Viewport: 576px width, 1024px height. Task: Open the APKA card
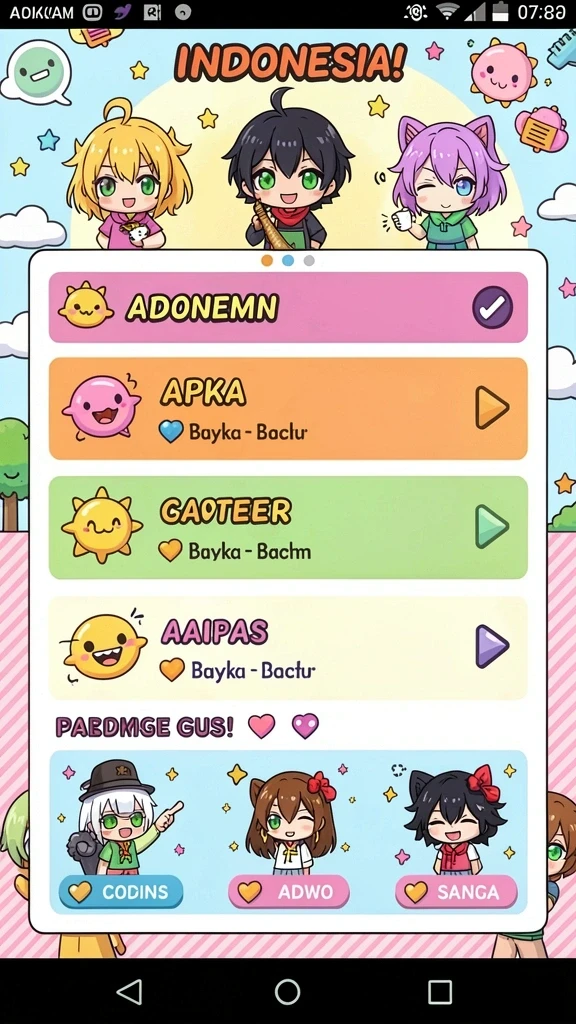click(x=288, y=408)
